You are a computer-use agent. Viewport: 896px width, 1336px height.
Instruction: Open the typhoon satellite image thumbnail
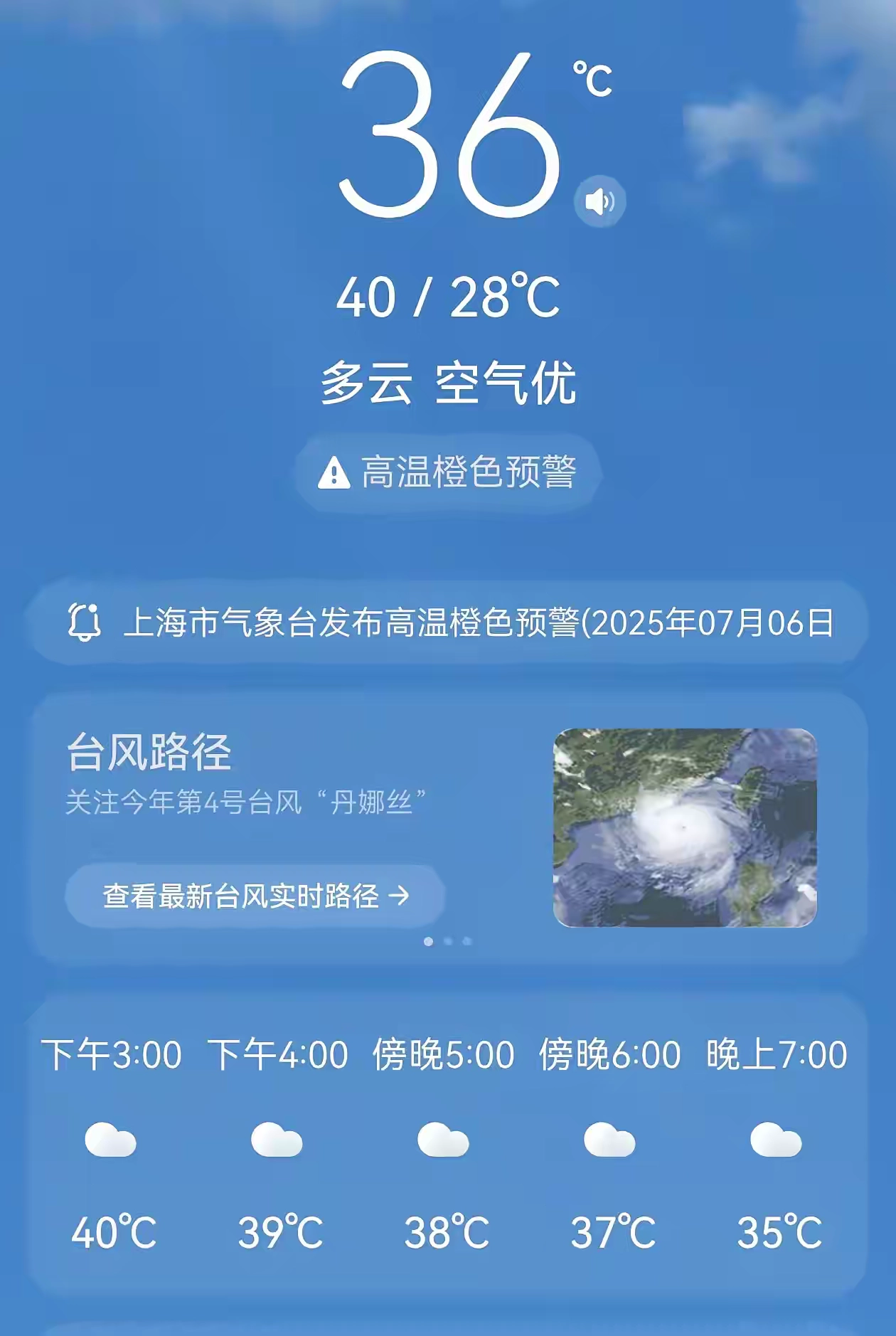click(x=686, y=829)
